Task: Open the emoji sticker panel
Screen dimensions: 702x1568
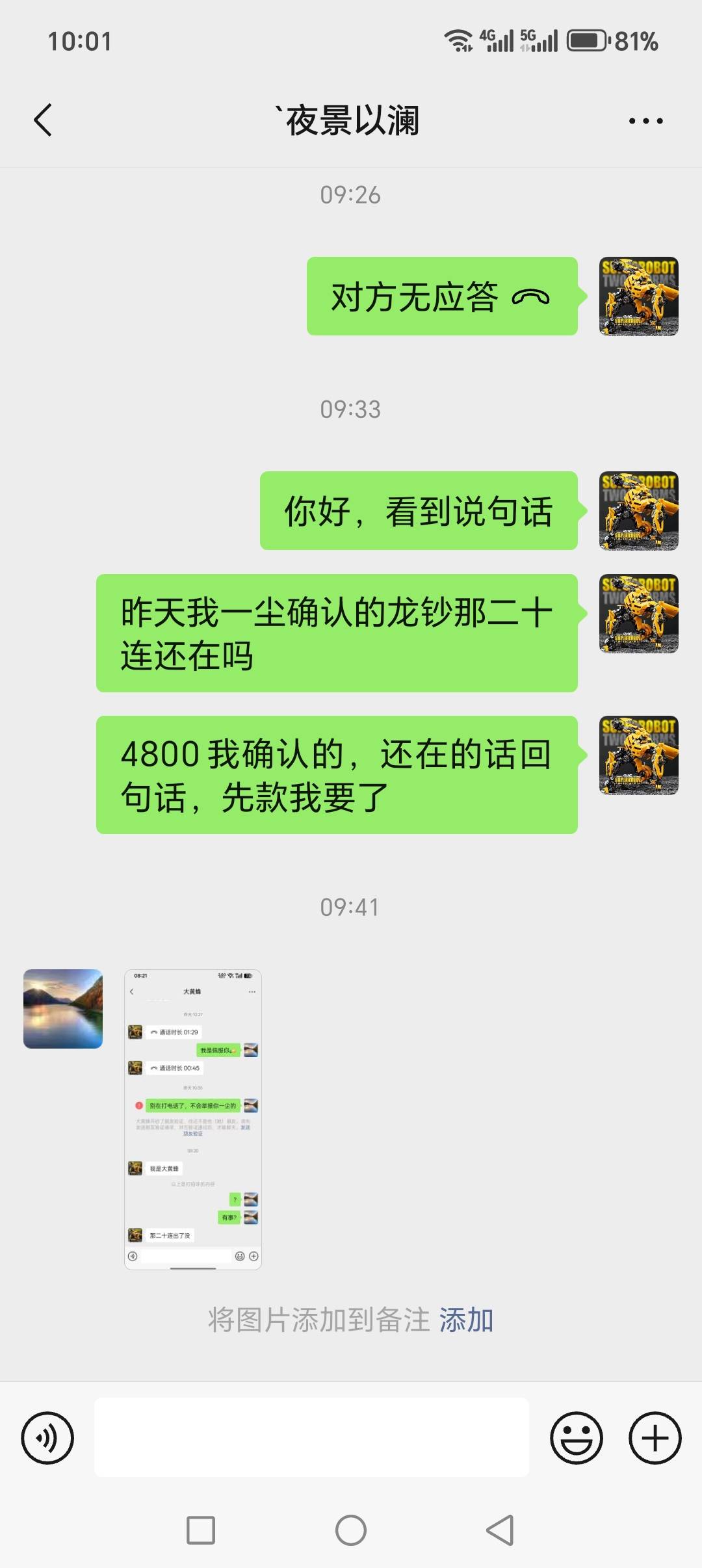Action: click(577, 1438)
